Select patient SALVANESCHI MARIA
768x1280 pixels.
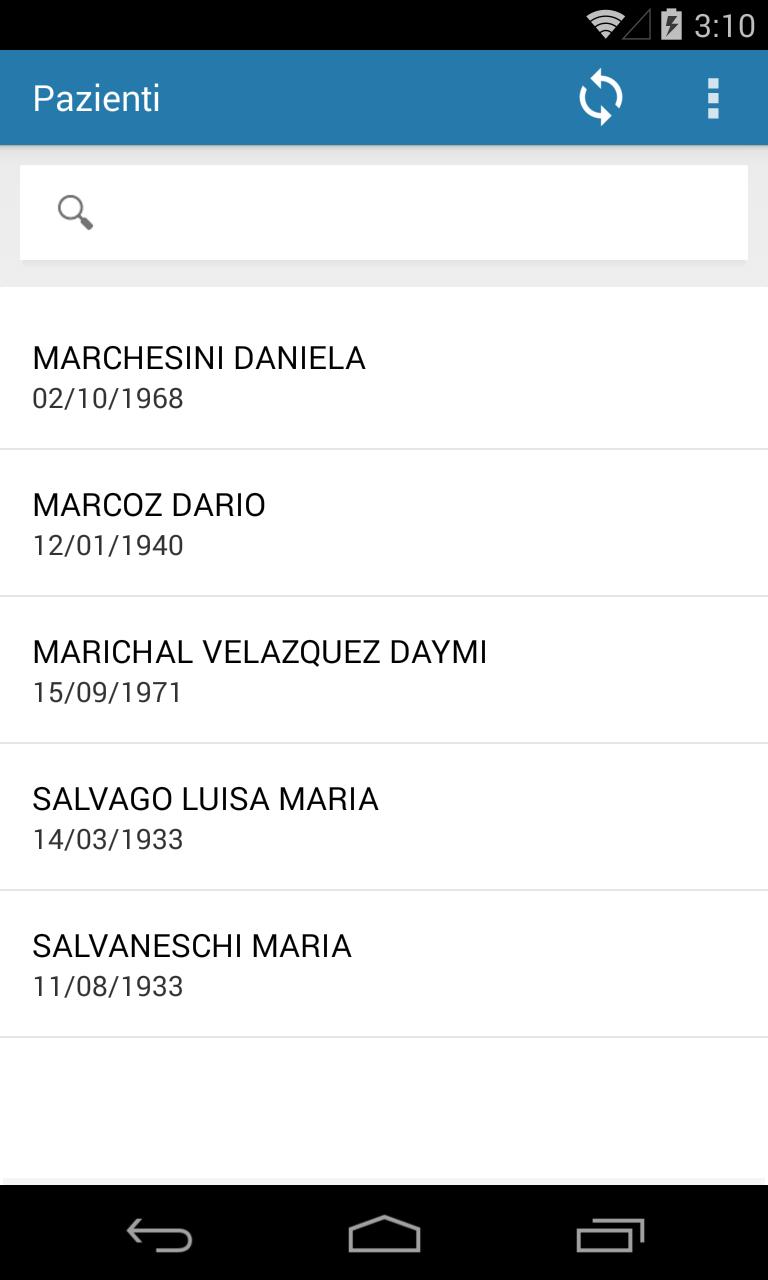click(x=192, y=946)
